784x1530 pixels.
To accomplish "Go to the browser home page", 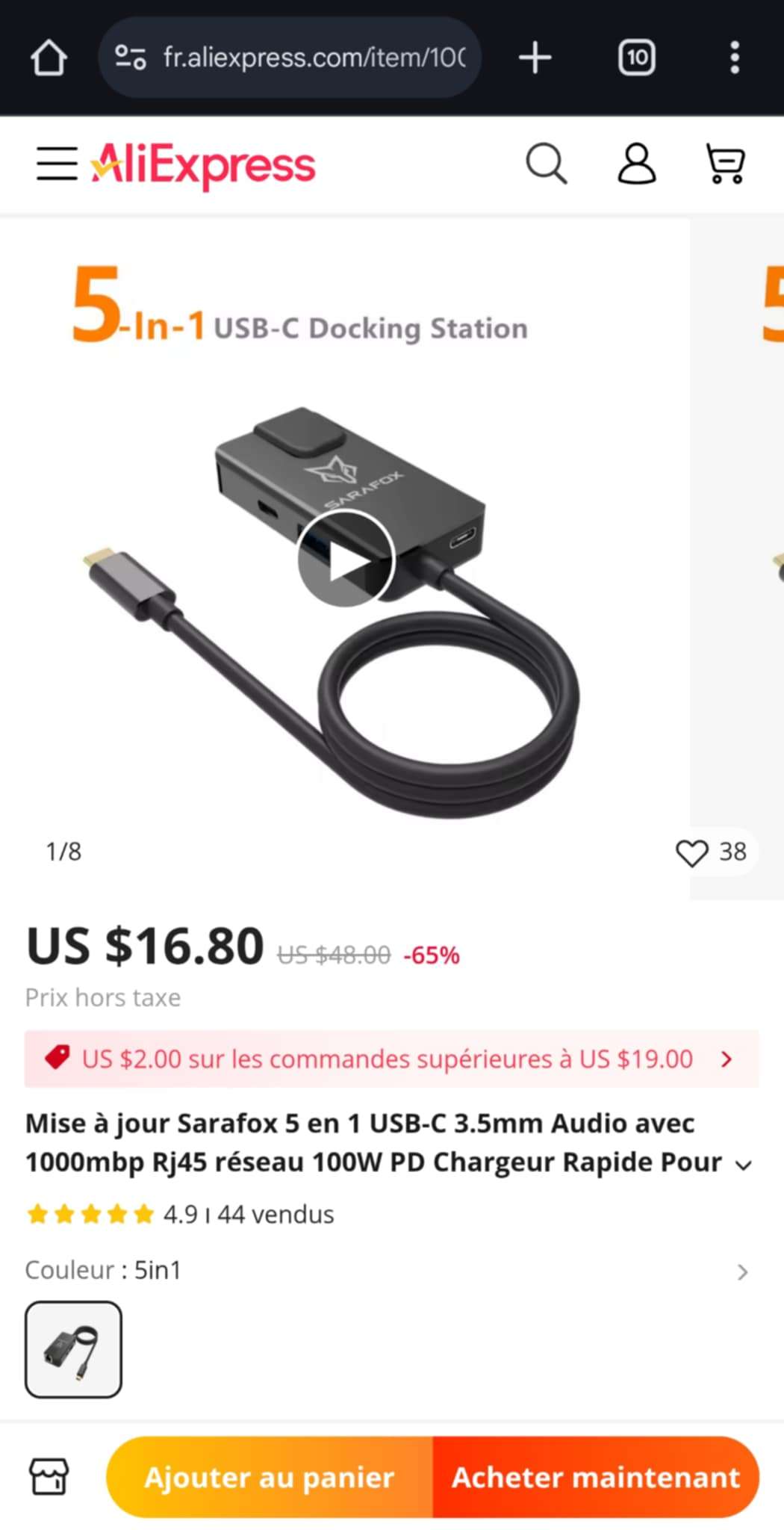I will 49,58.
